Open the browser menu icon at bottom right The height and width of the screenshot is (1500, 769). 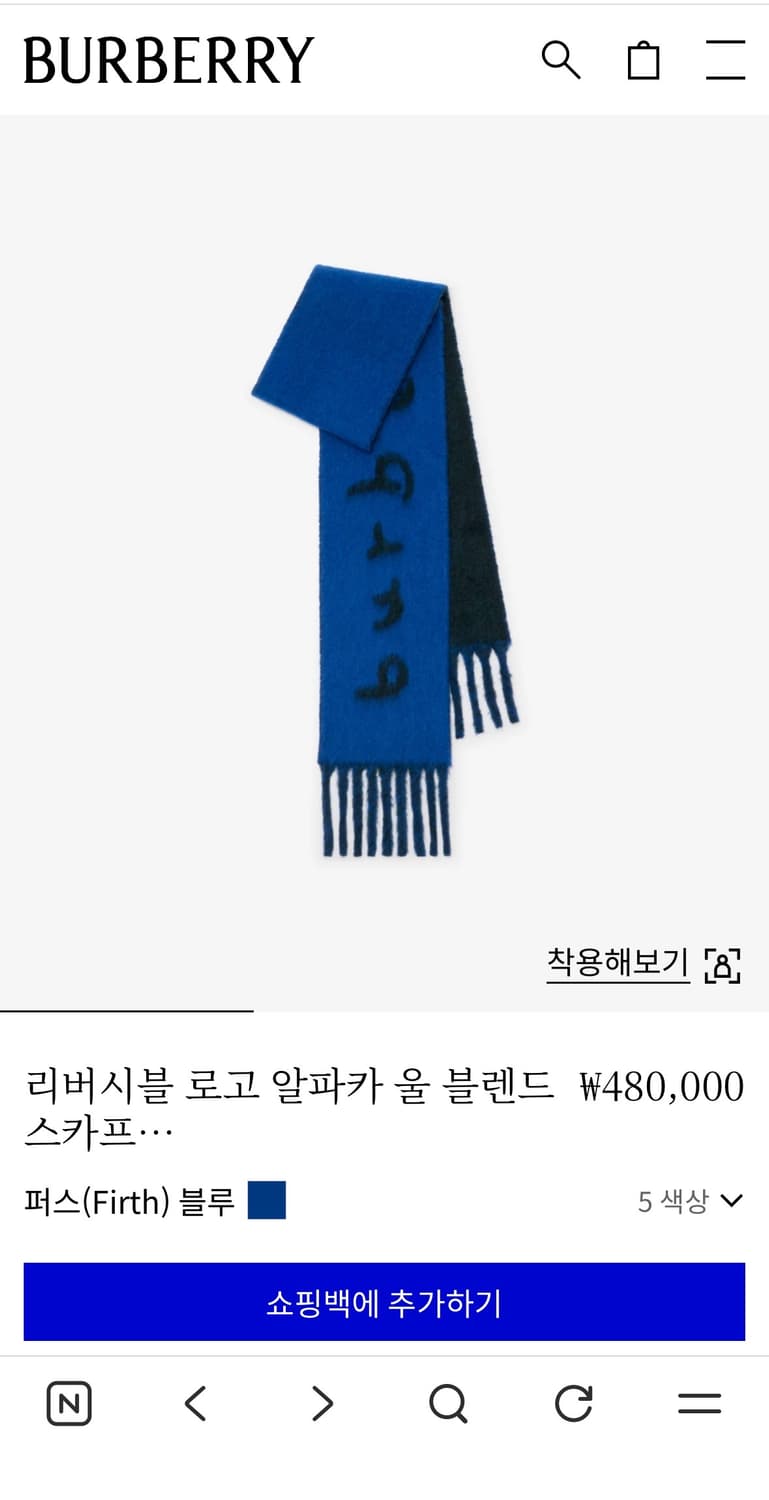[x=700, y=1404]
